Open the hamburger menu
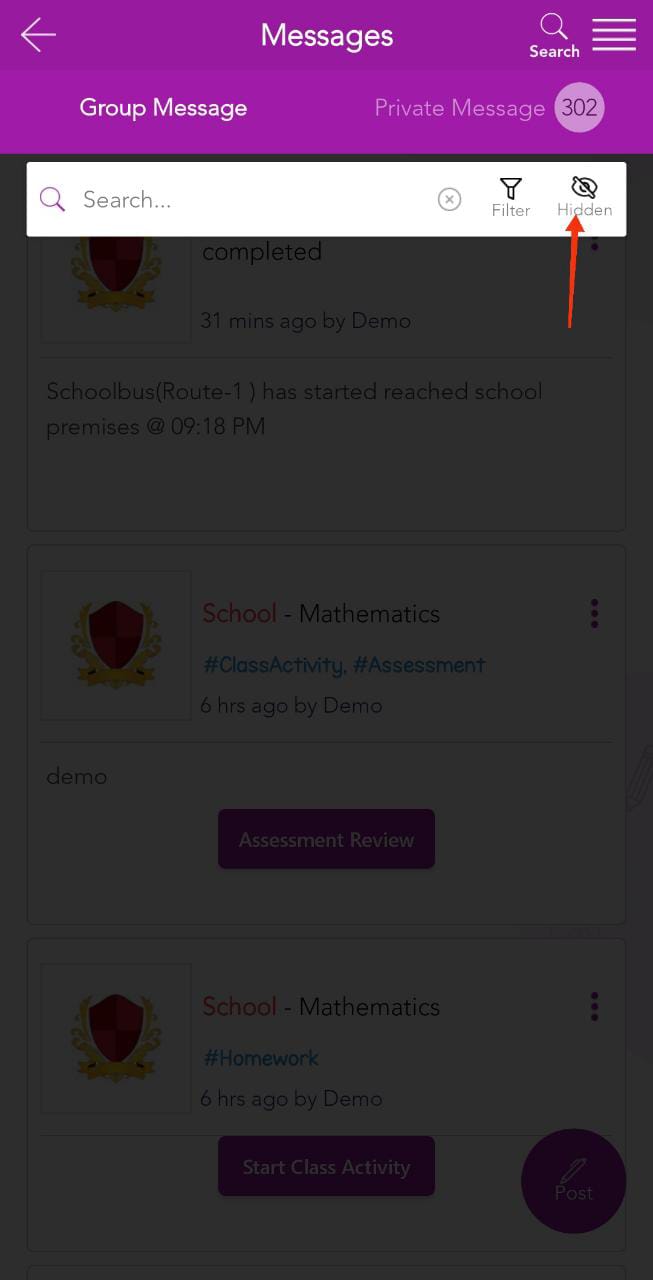 click(x=614, y=35)
